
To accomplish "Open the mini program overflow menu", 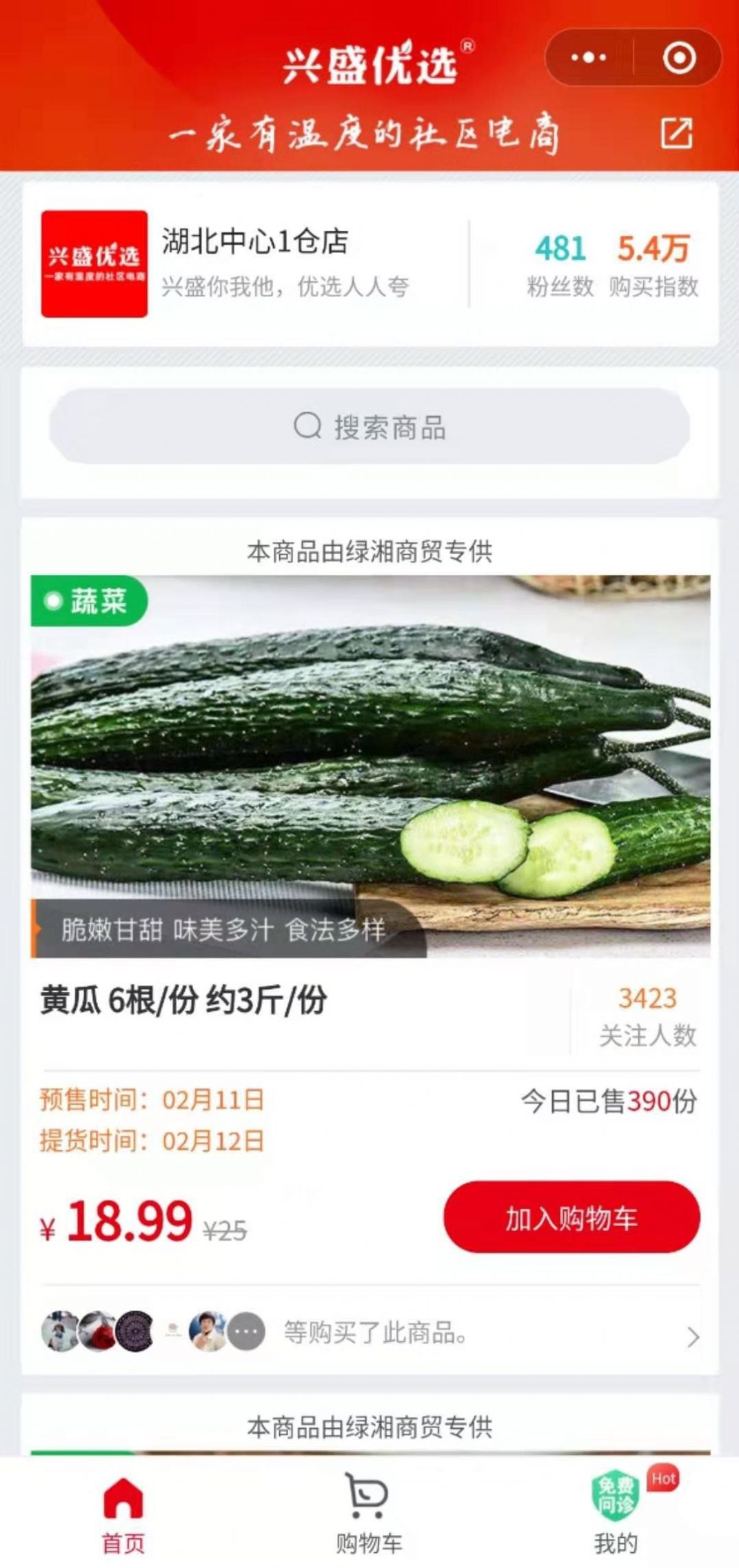I will click(589, 58).
